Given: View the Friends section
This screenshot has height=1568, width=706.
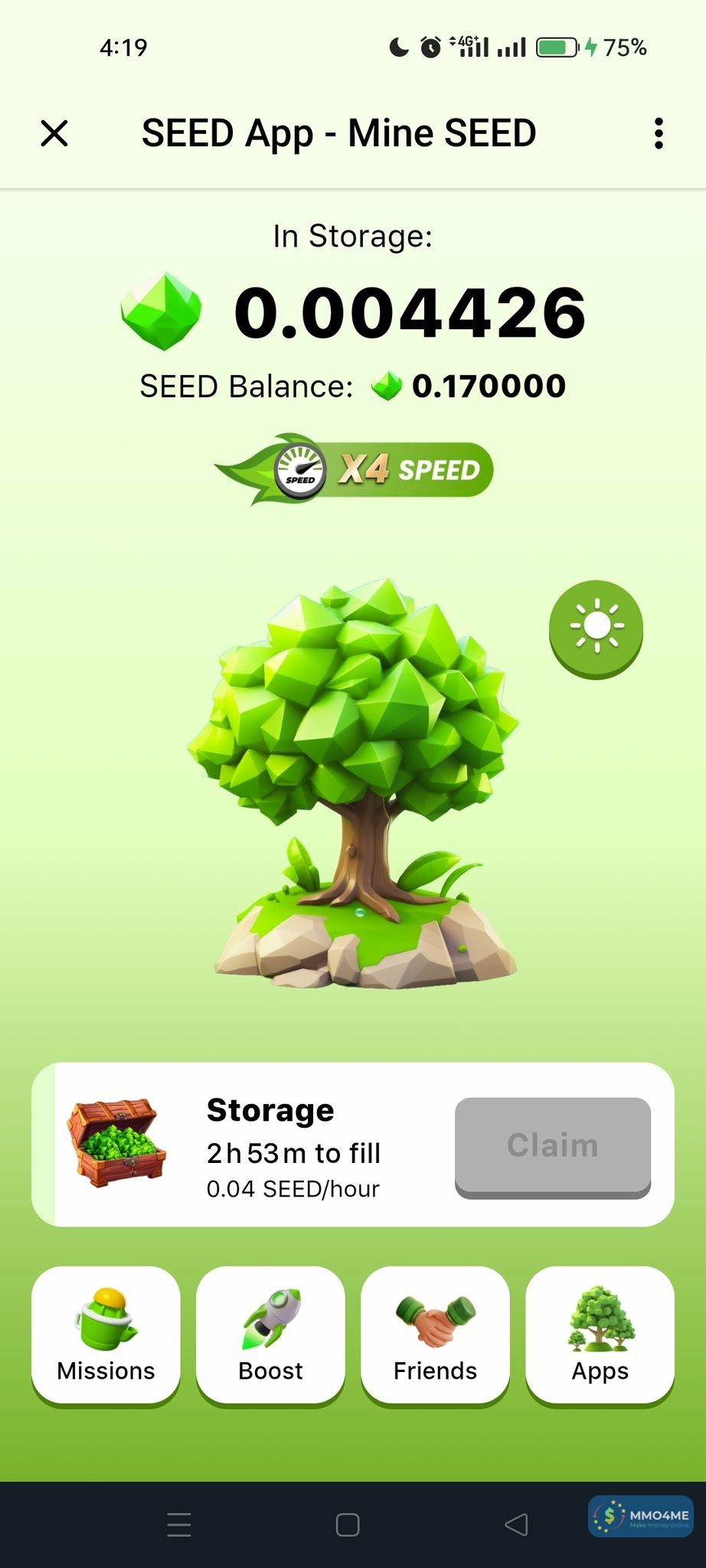Looking at the screenshot, I should point(435,1335).
